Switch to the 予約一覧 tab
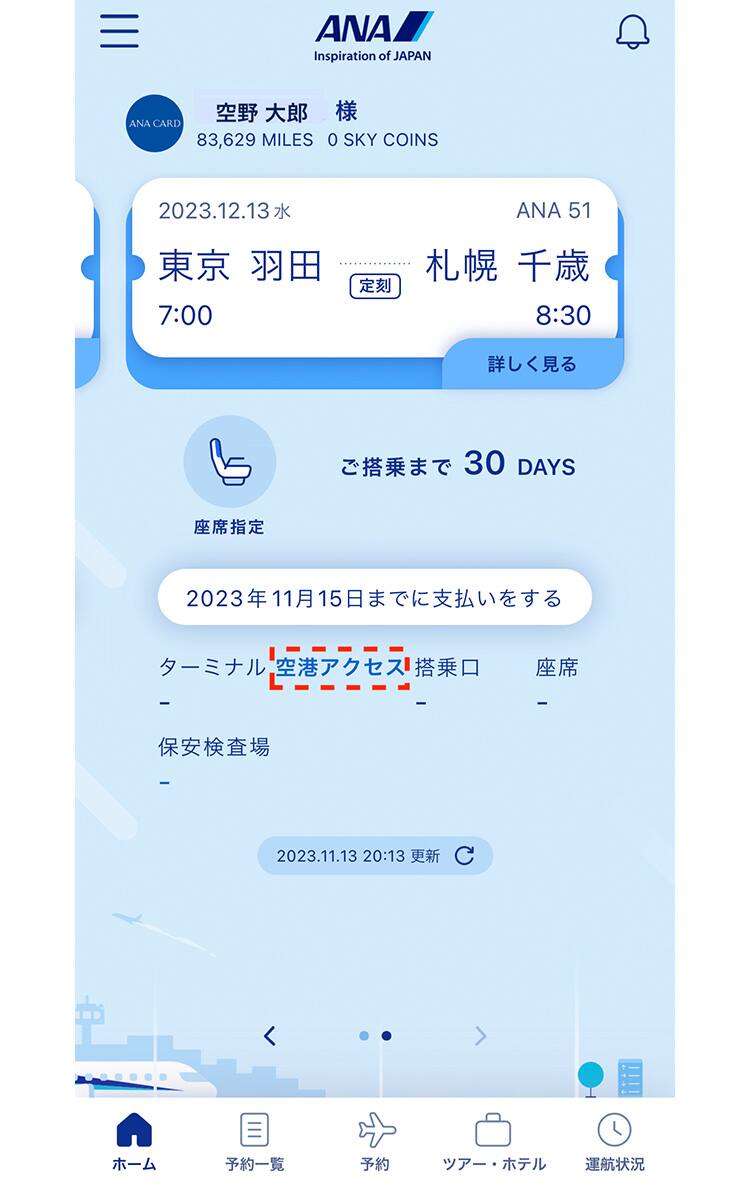 pyautogui.click(x=255, y=1141)
